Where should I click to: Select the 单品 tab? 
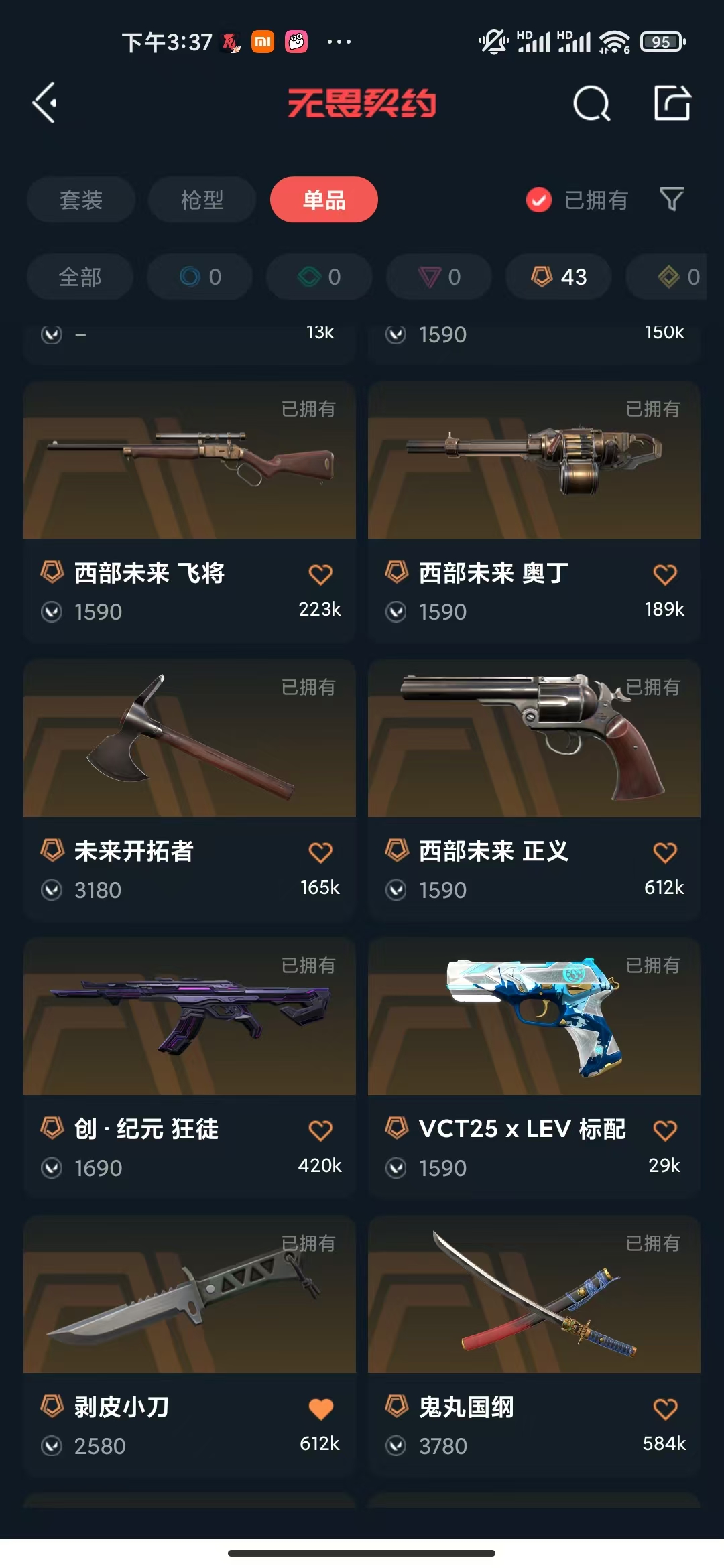(x=324, y=200)
